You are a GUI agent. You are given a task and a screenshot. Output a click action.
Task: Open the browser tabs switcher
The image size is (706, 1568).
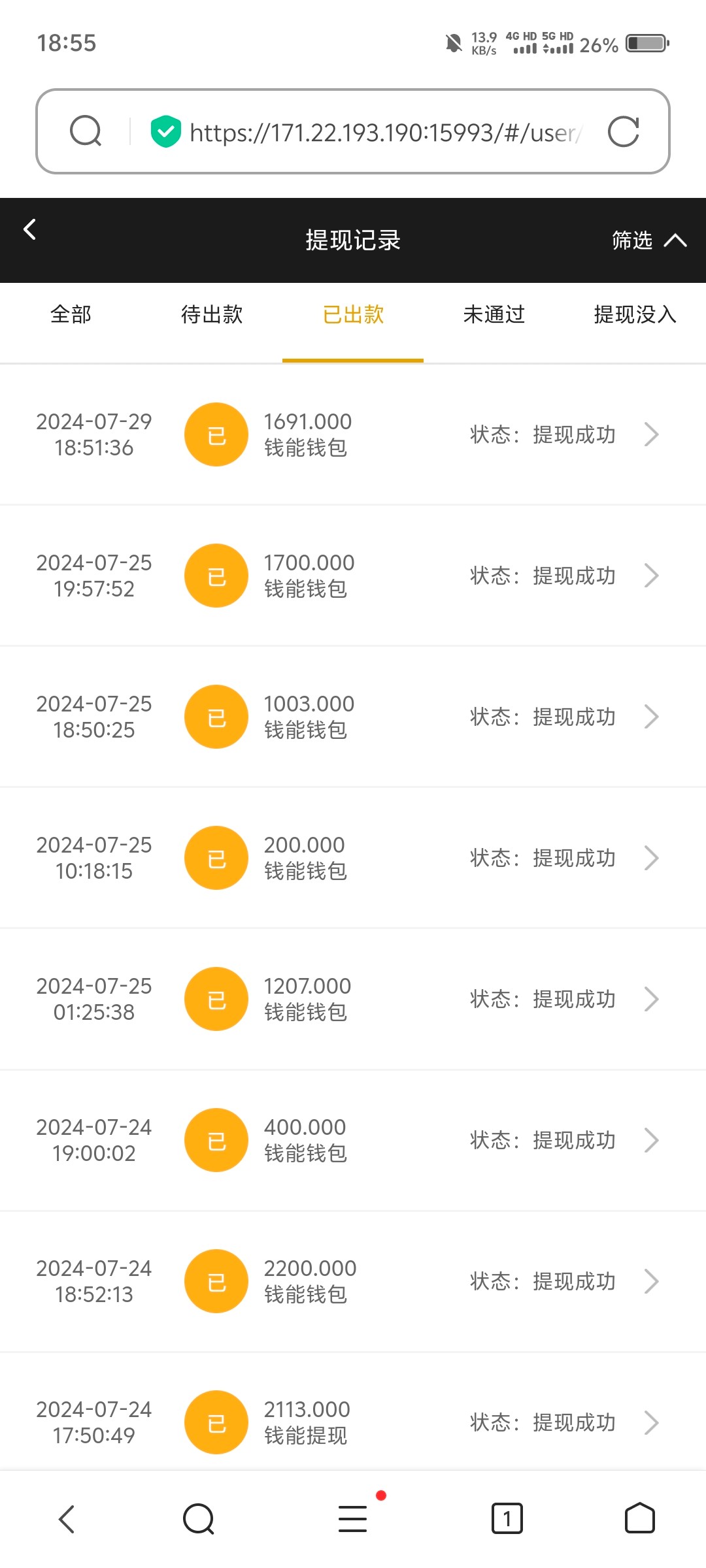click(507, 1518)
